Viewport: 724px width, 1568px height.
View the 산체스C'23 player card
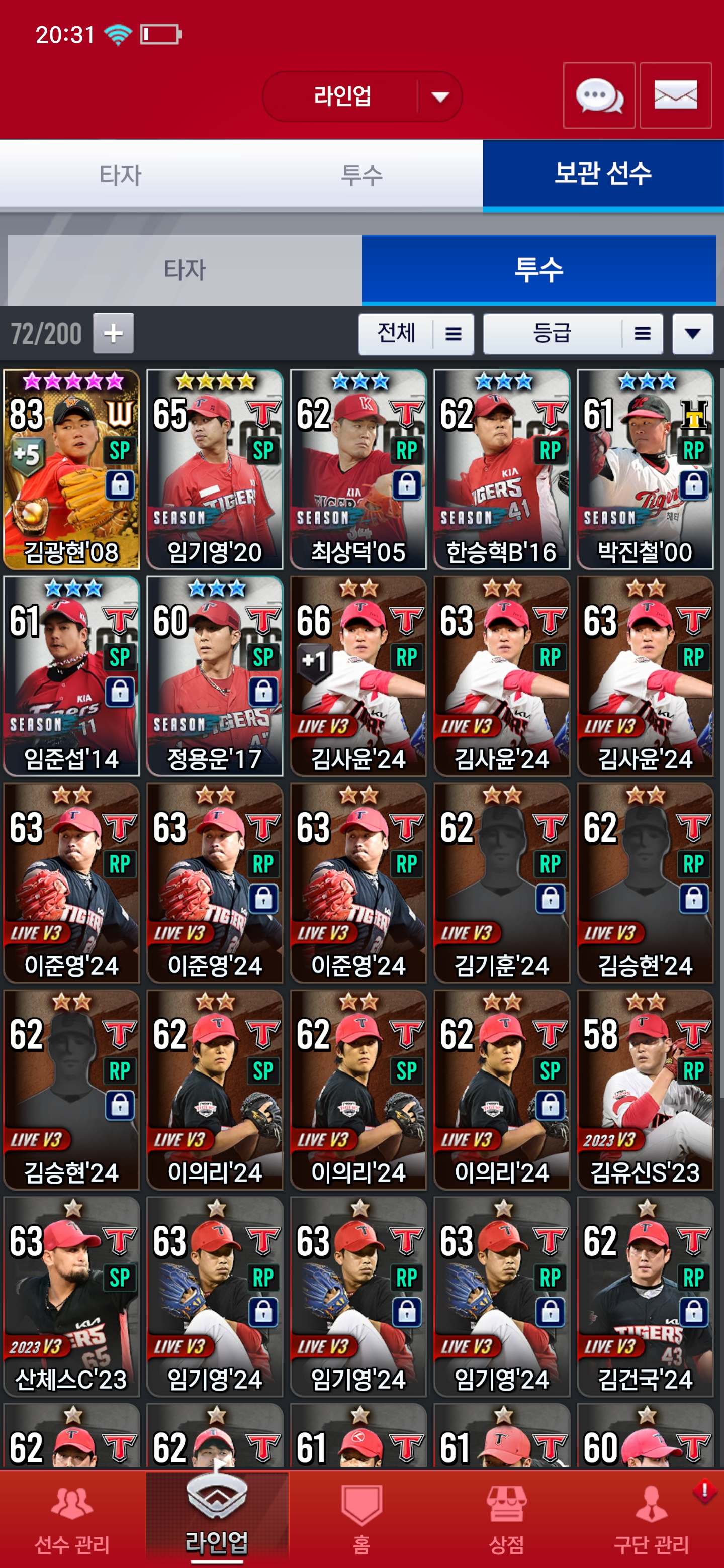coord(72,1297)
